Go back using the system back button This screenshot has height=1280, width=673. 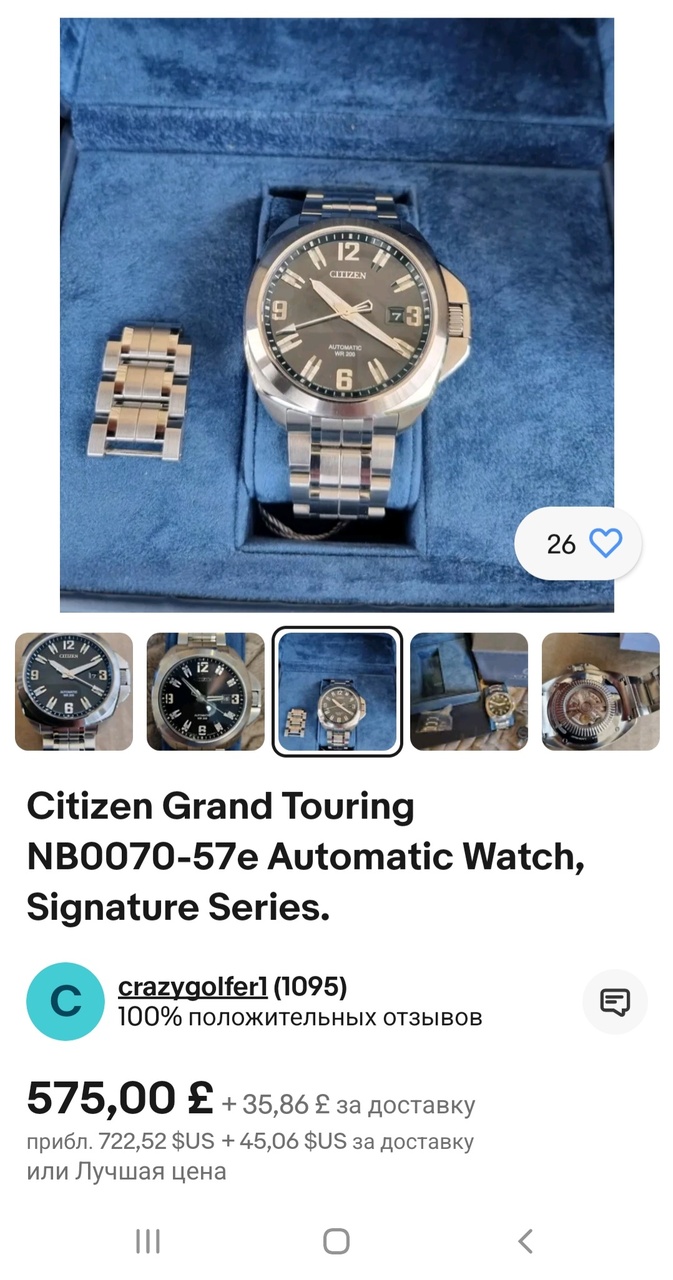pos(525,1241)
